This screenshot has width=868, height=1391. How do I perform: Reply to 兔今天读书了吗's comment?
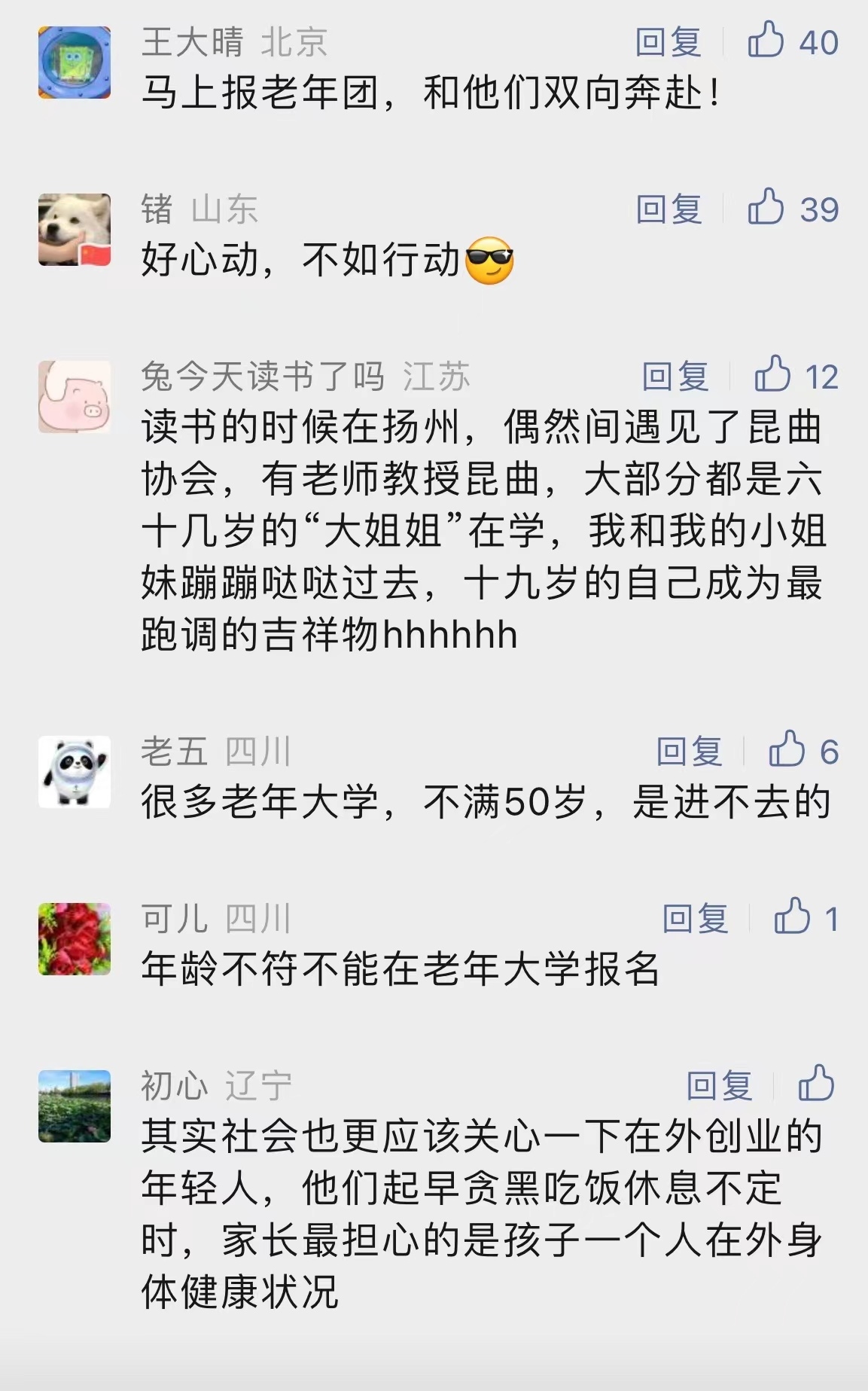[x=675, y=377]
